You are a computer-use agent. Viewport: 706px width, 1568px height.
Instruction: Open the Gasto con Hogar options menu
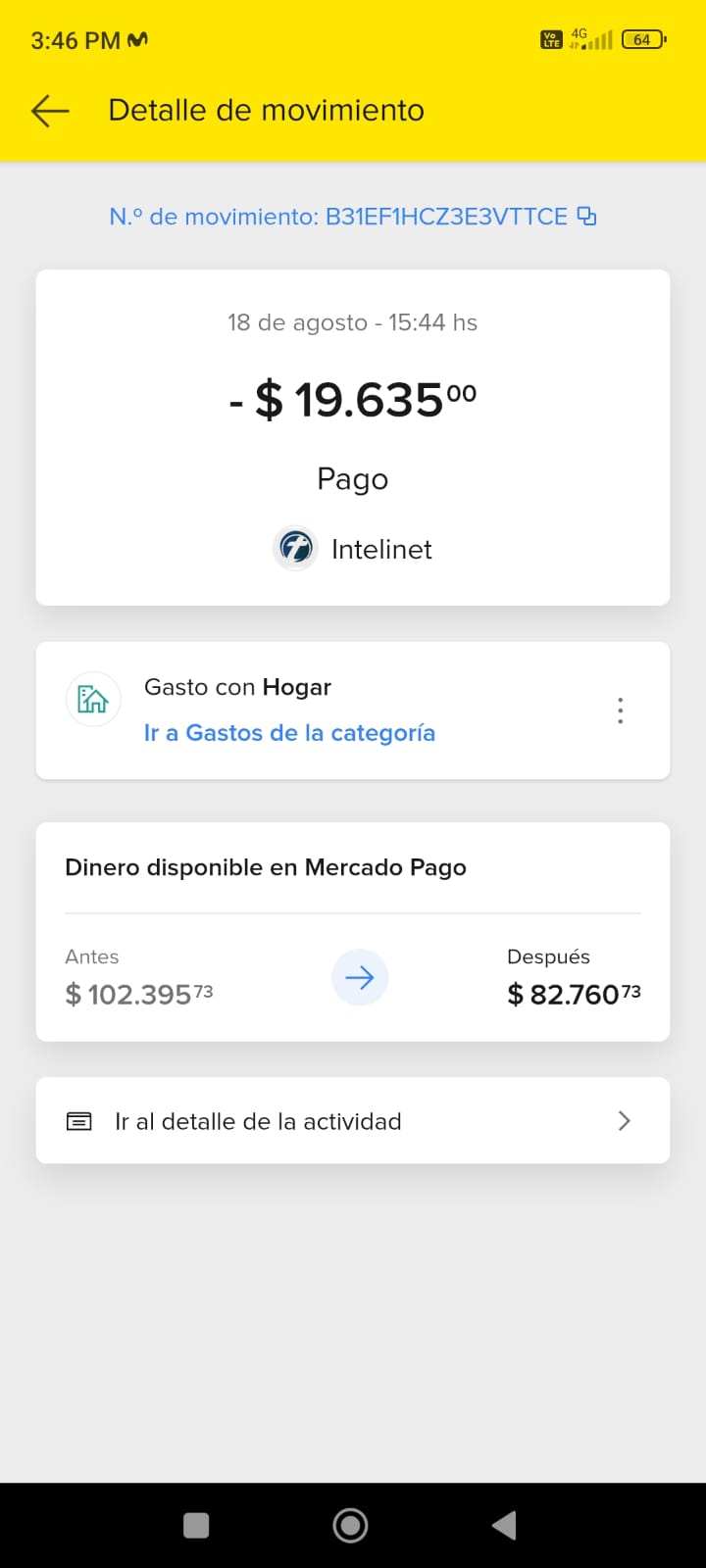point(620,710)
